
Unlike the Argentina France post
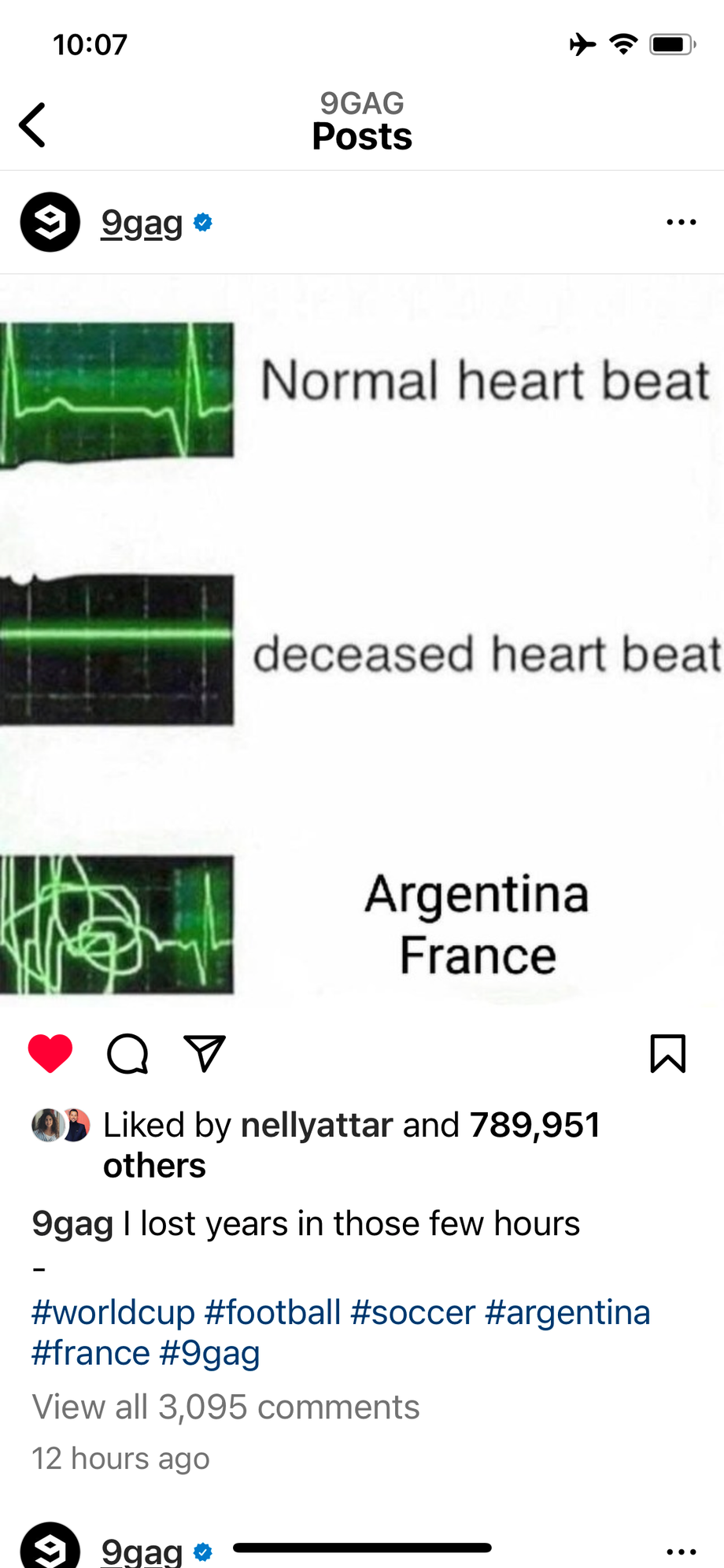pos(50,1053)
